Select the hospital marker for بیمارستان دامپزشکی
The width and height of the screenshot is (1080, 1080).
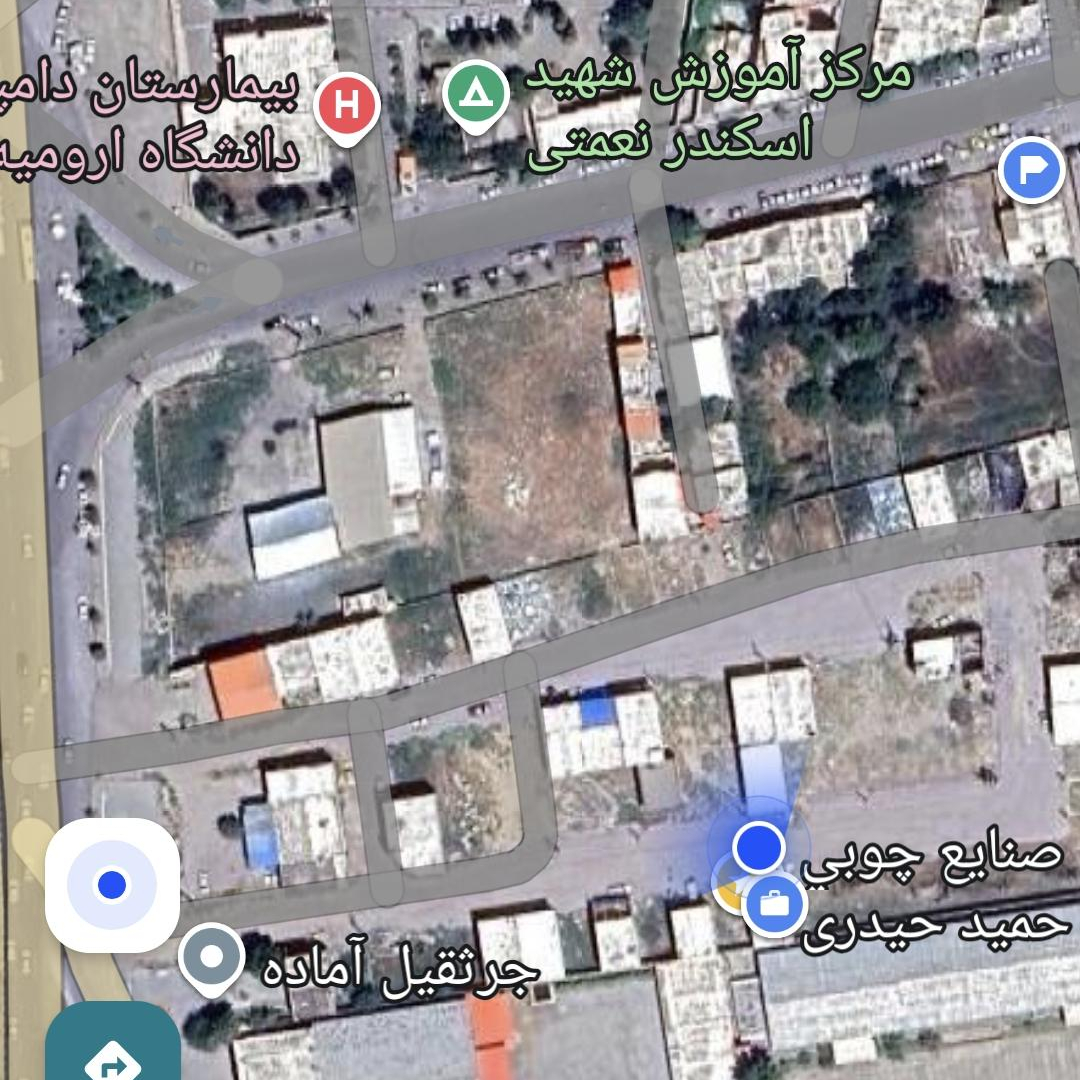coord(347,106)
